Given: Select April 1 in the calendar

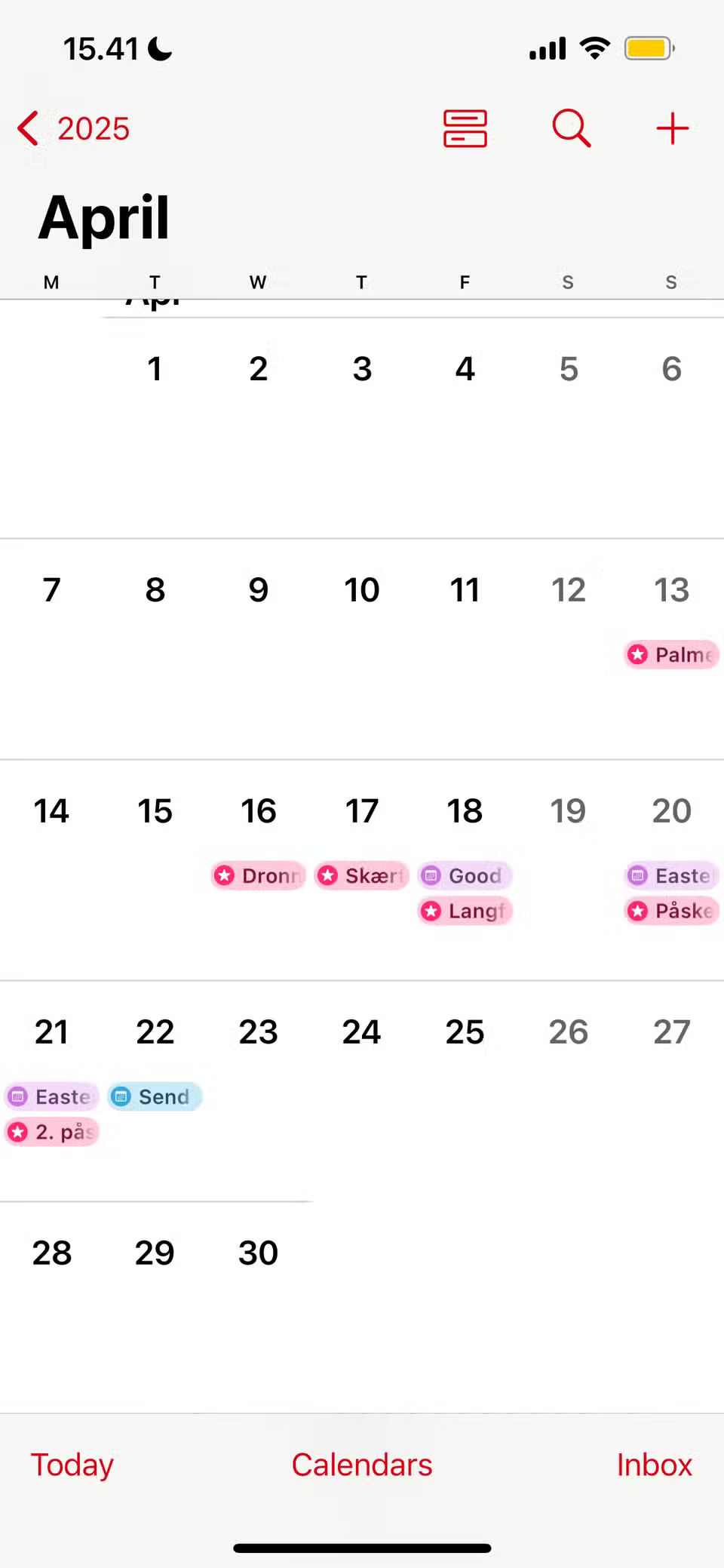Looking at the screenshot, I should (155, 369).
